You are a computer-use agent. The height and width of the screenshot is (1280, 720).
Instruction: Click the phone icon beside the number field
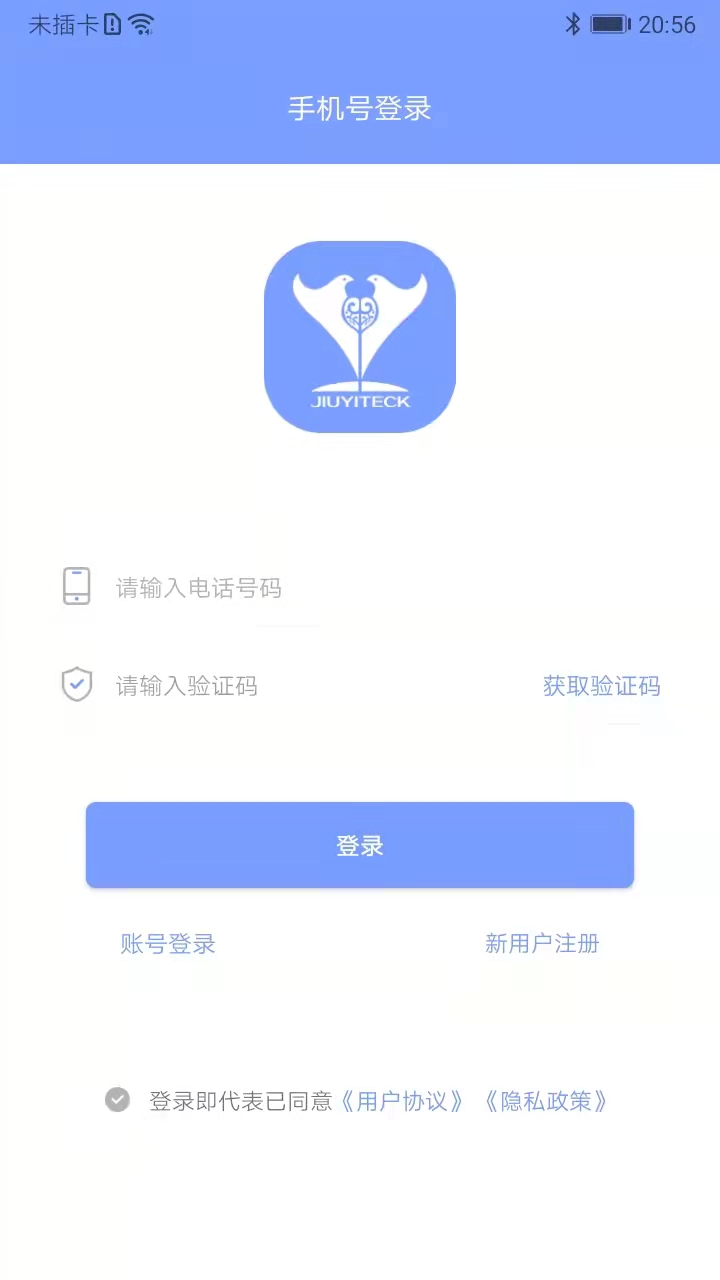coord(77,586)
